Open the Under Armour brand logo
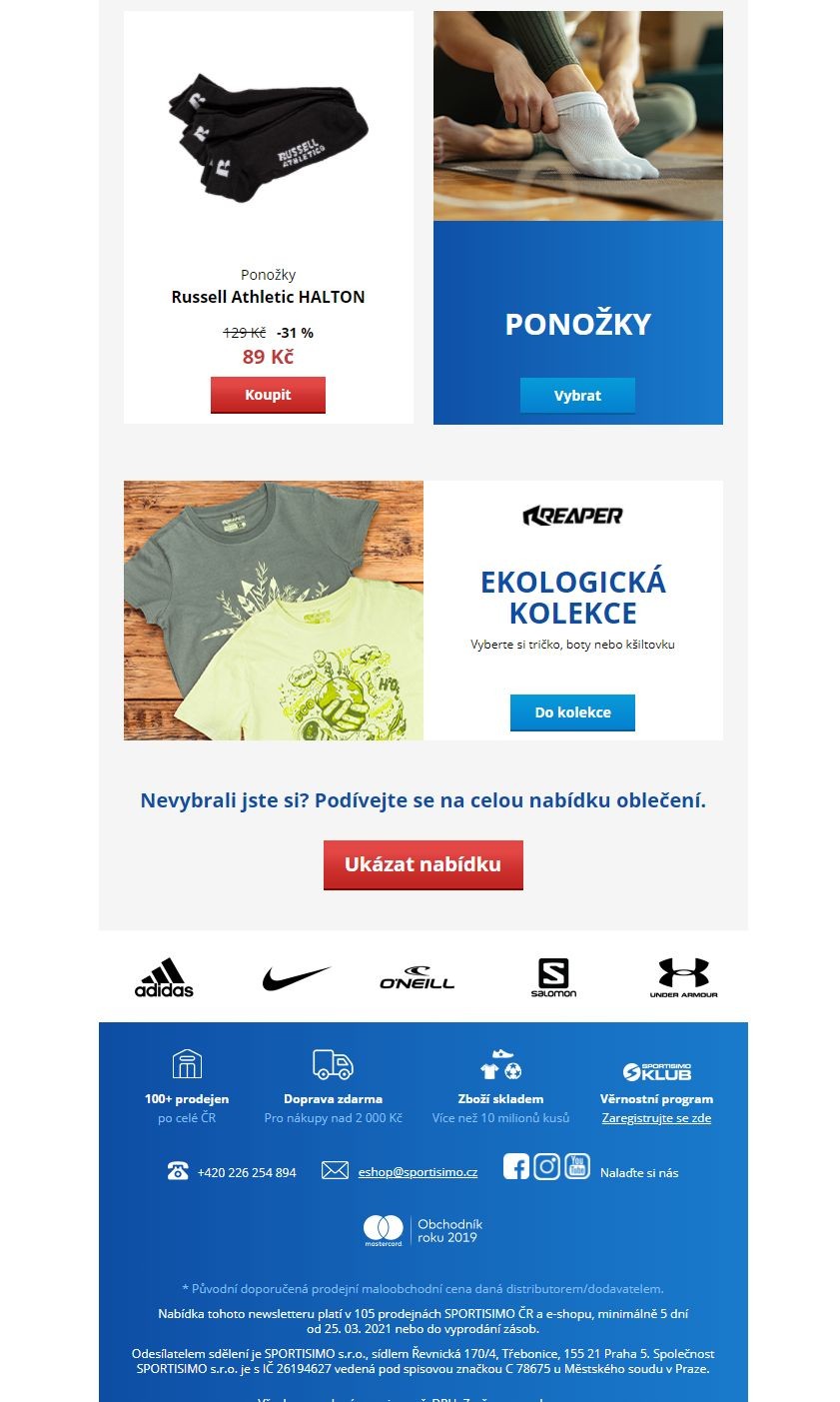 [x=683, y=977]
